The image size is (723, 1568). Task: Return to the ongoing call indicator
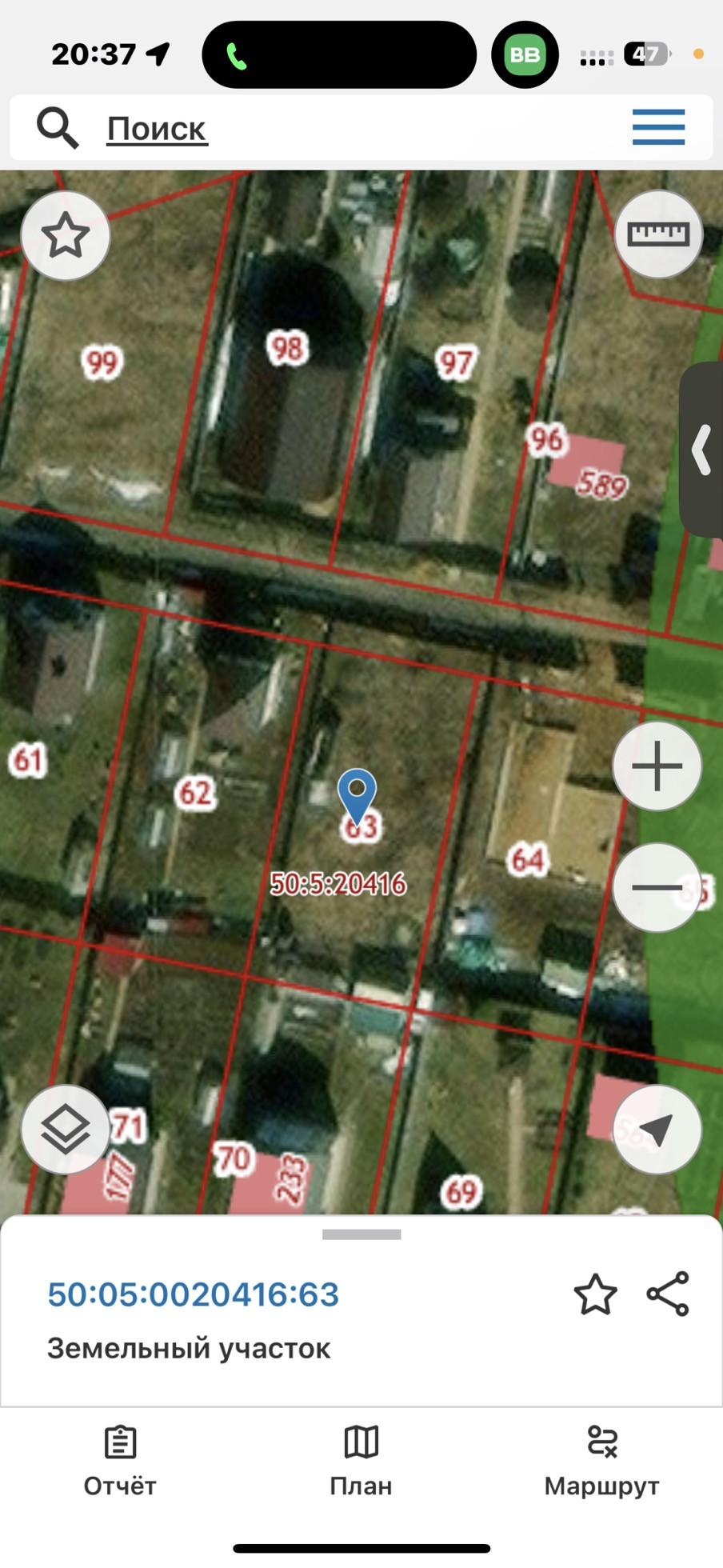pyautogui.click(x=339, y=55)
